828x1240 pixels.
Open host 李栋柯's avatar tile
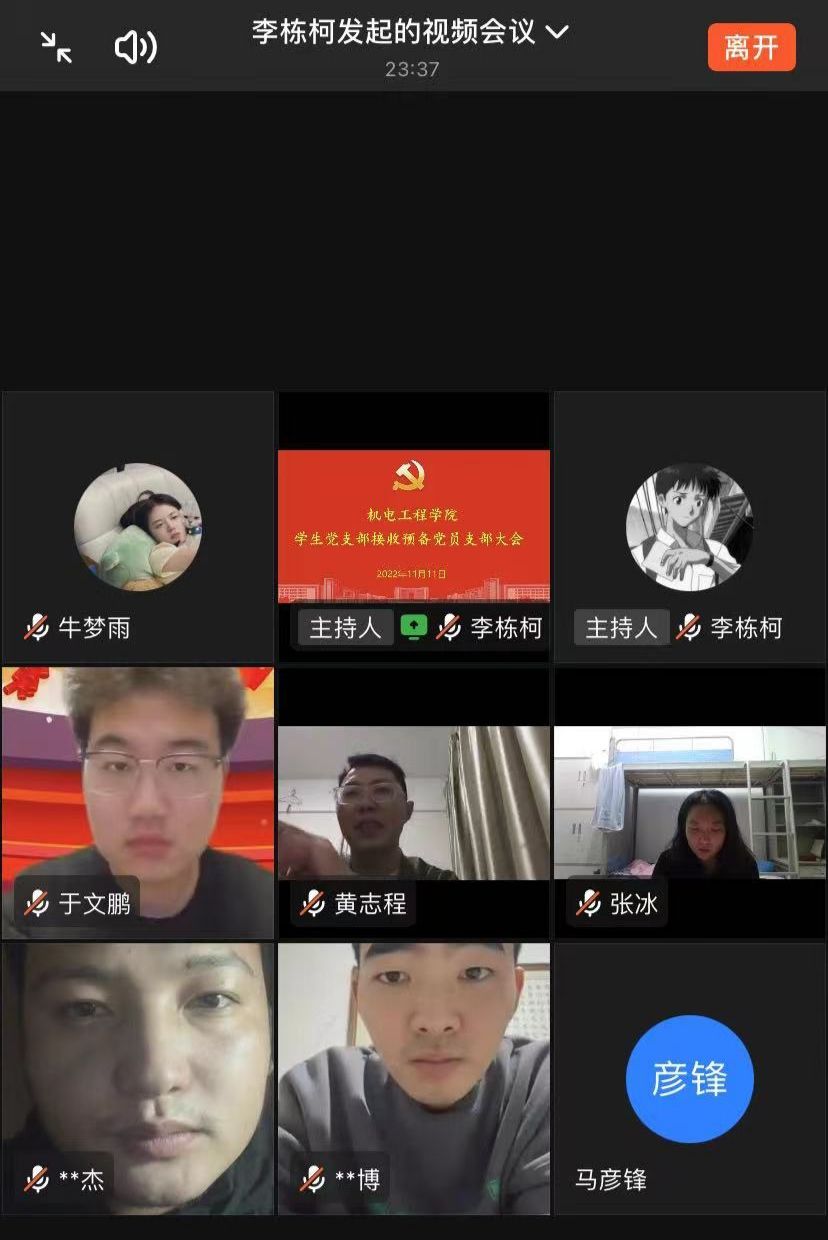[690, 527]
